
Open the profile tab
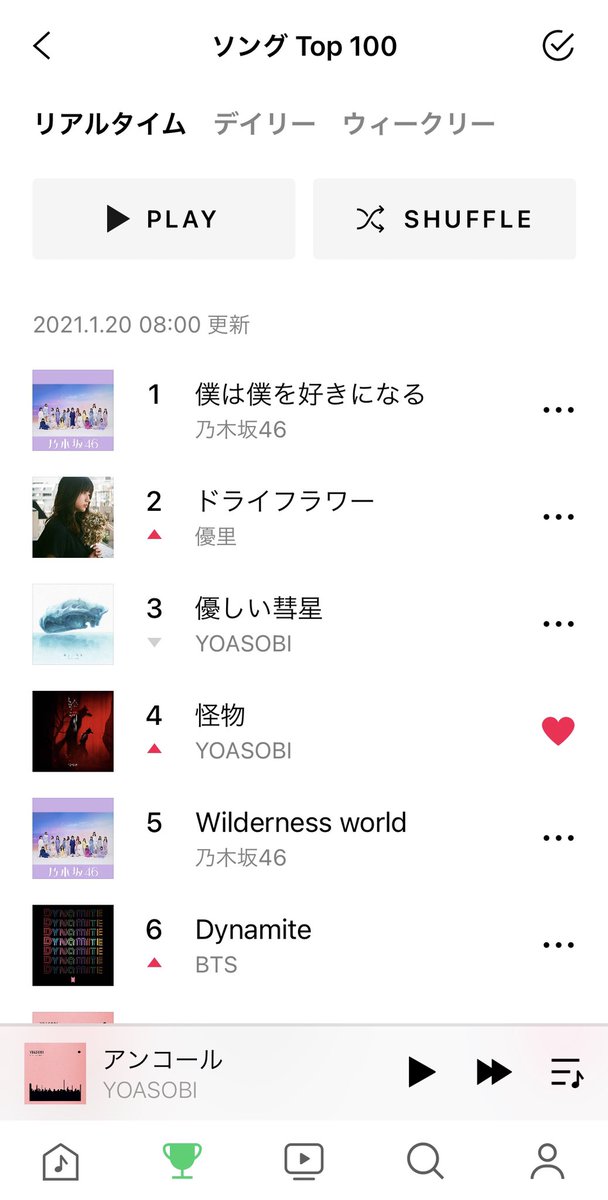547,1161
